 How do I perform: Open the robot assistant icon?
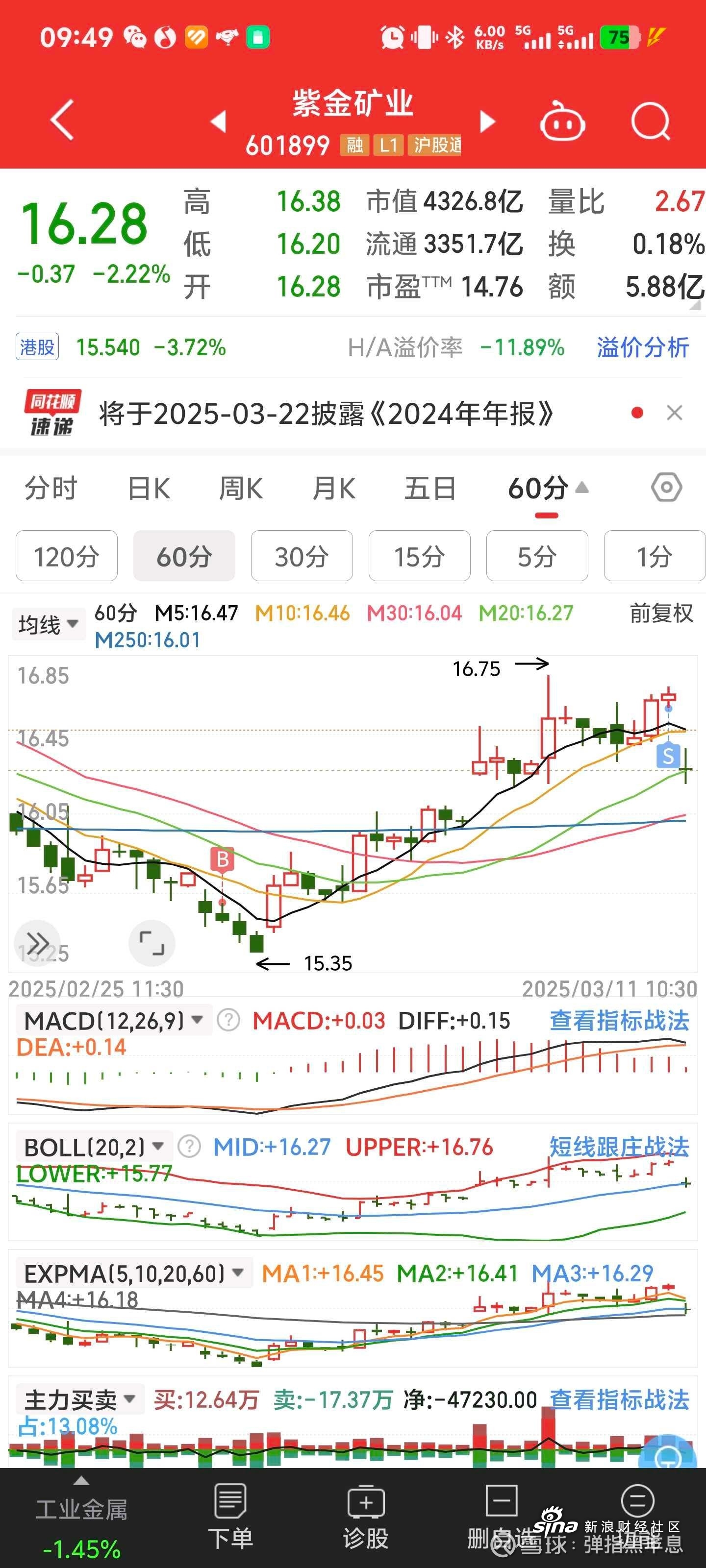coord(562,122)
